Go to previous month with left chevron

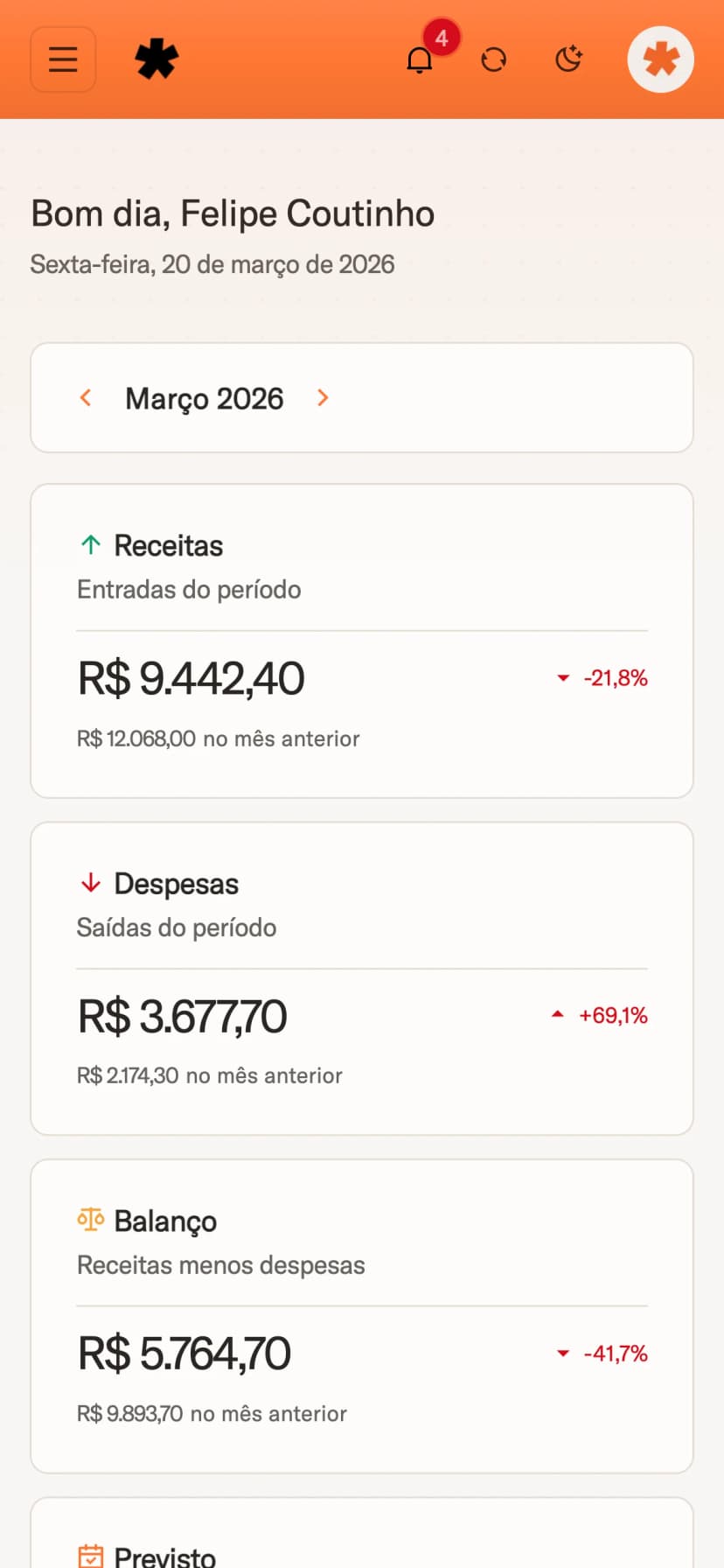coord(86,398)
